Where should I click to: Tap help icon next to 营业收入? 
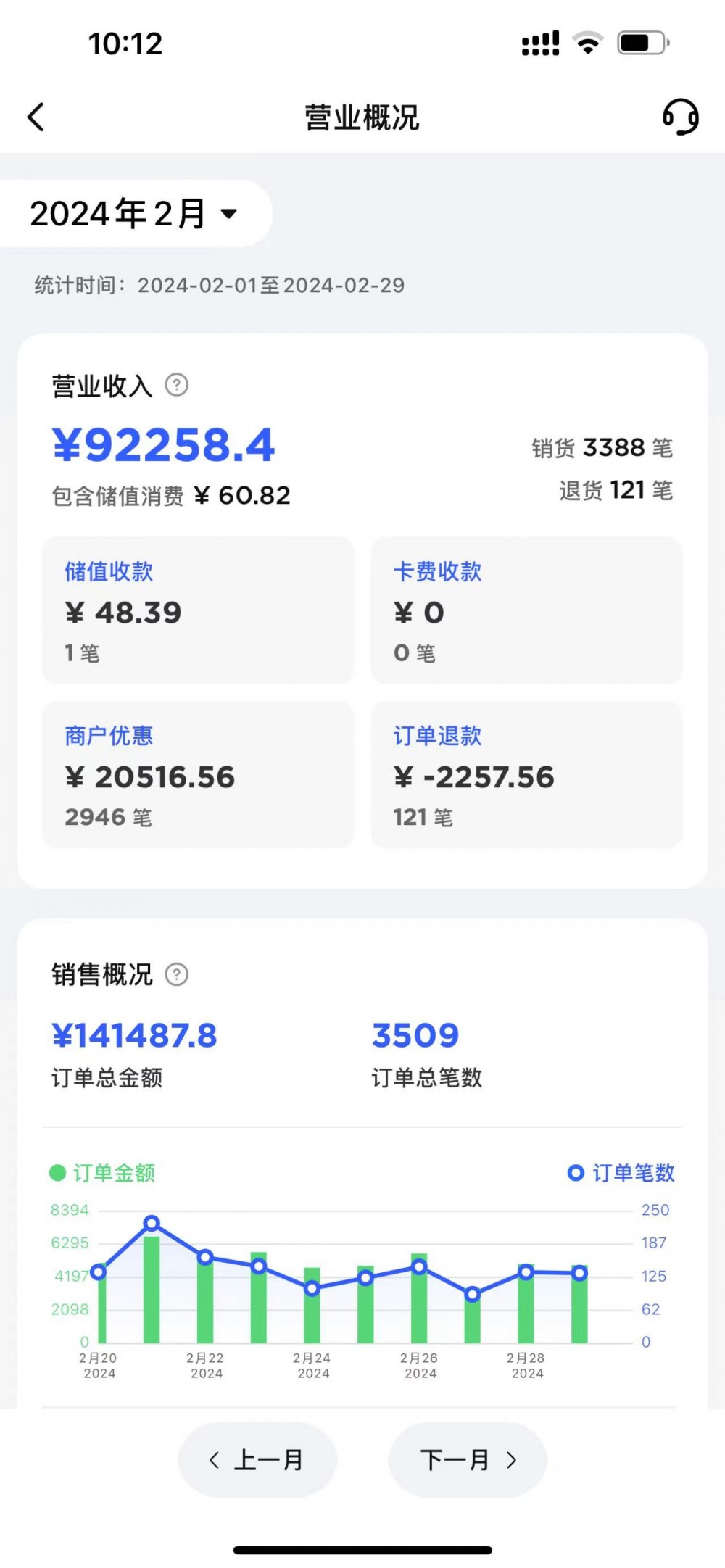pyautogui.click(x=177, y=385)
